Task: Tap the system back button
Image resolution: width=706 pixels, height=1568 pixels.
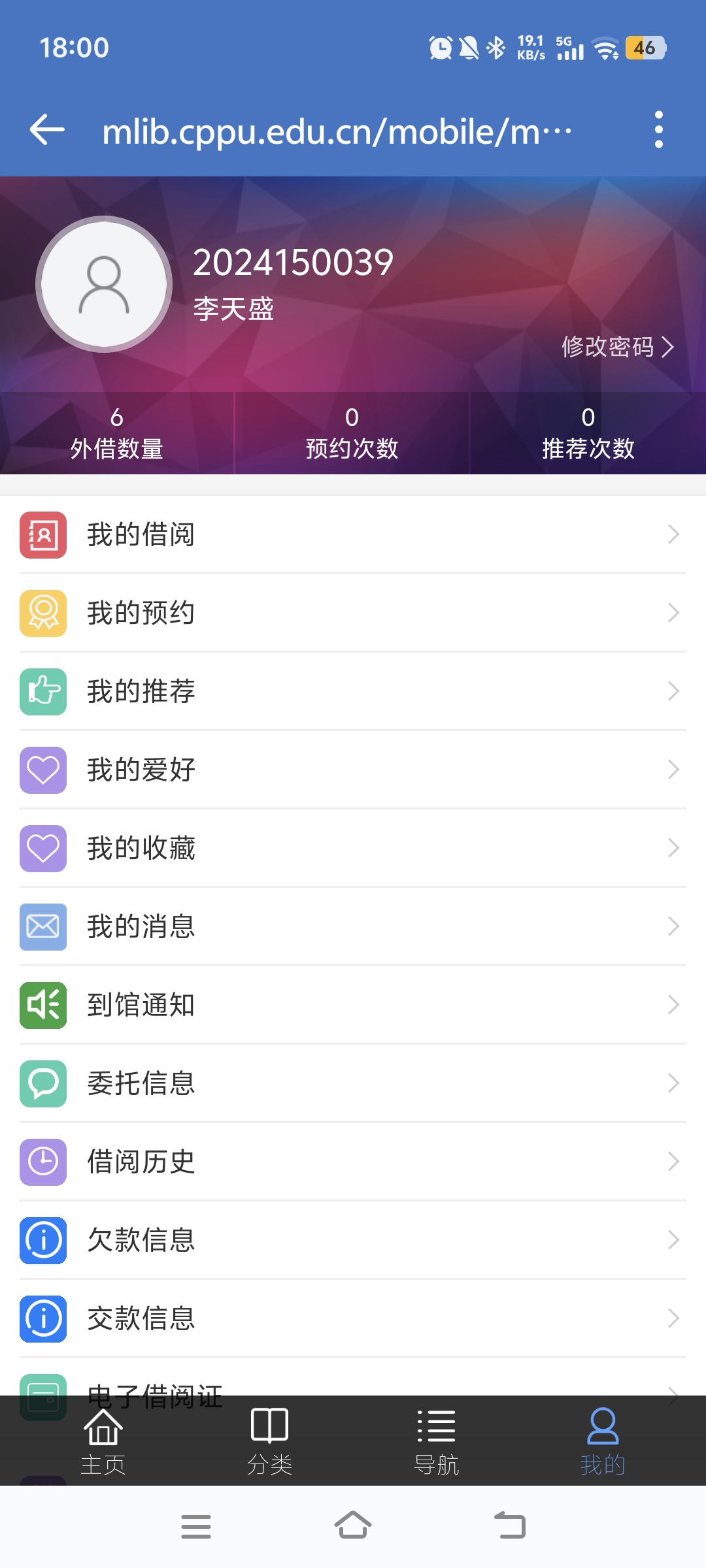Action: coord(510,1526)
